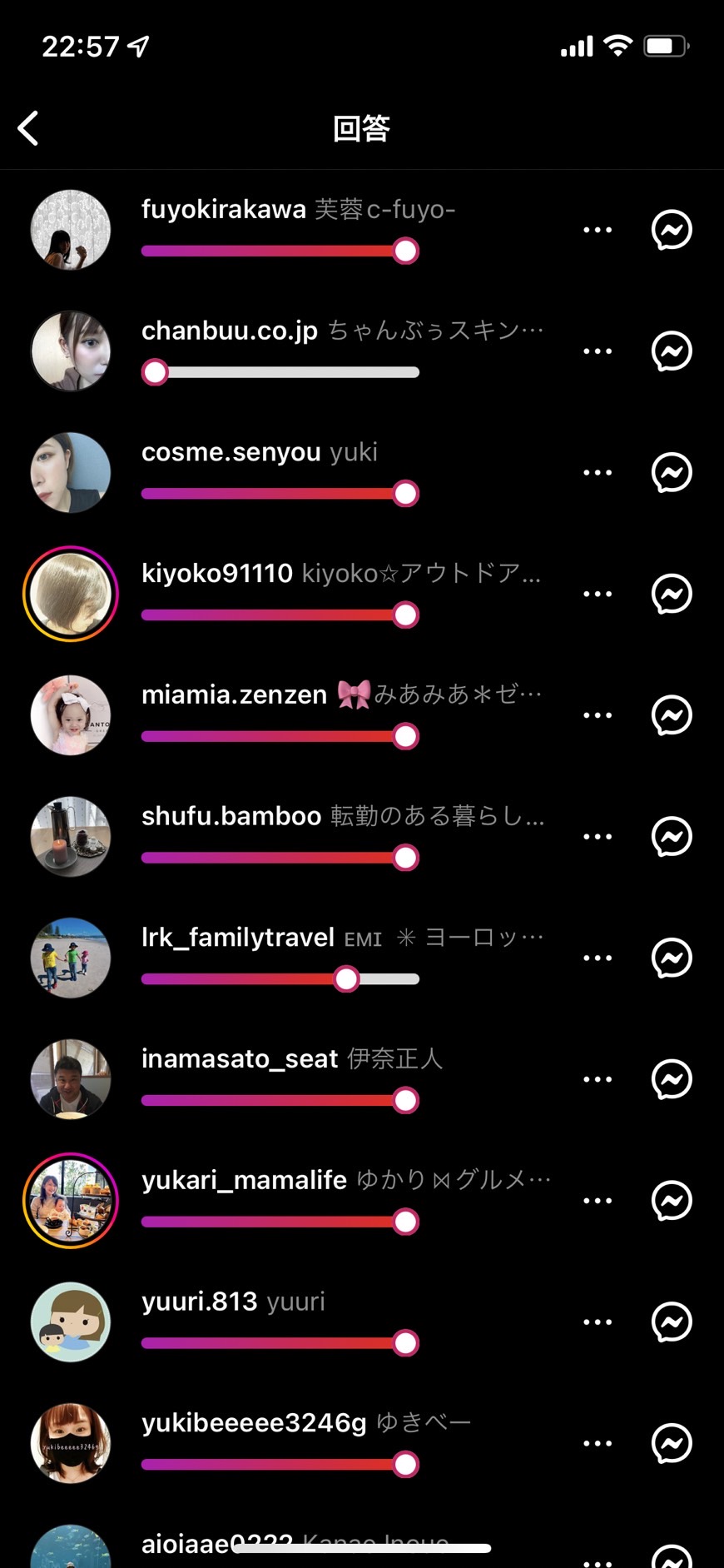
Task: Message shufu.bamboo with the messenger icon
Action: (x=672, y=836)
